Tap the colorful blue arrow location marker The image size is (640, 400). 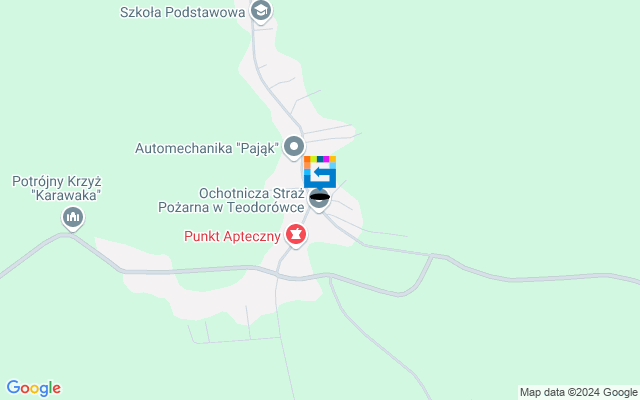point(319,171)
